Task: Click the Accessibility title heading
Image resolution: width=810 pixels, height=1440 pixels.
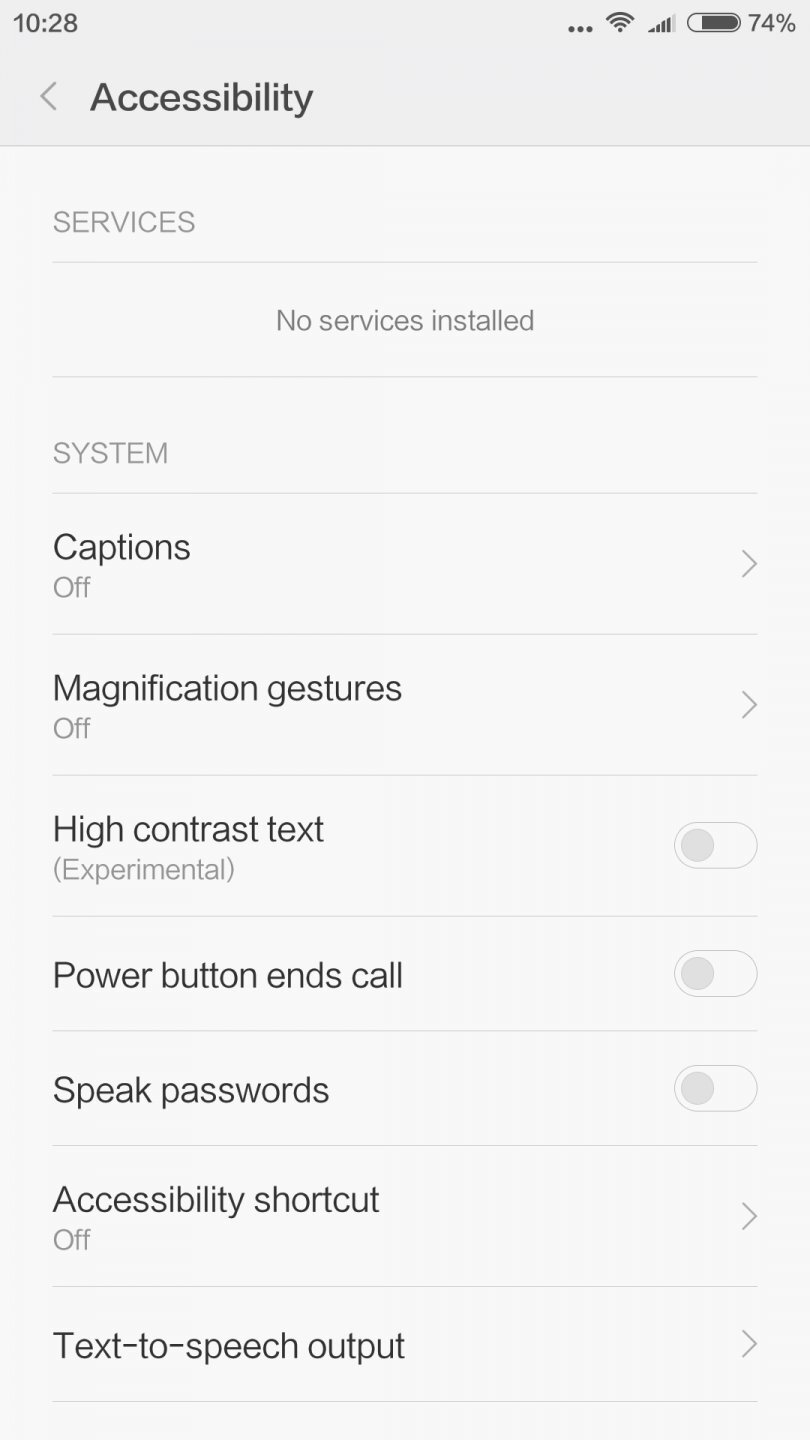Action: [x=201, y=96]
